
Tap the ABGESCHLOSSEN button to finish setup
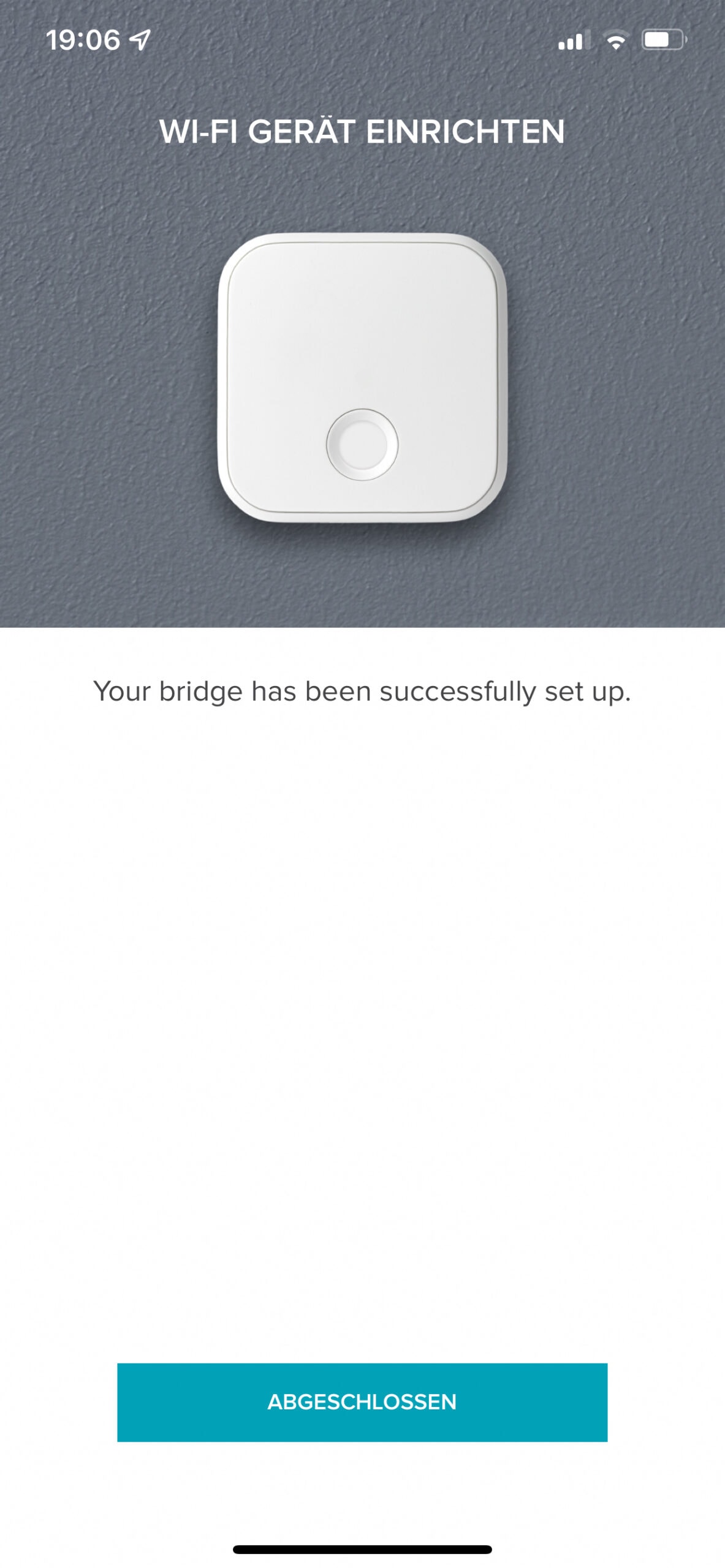pos(362,1402)
